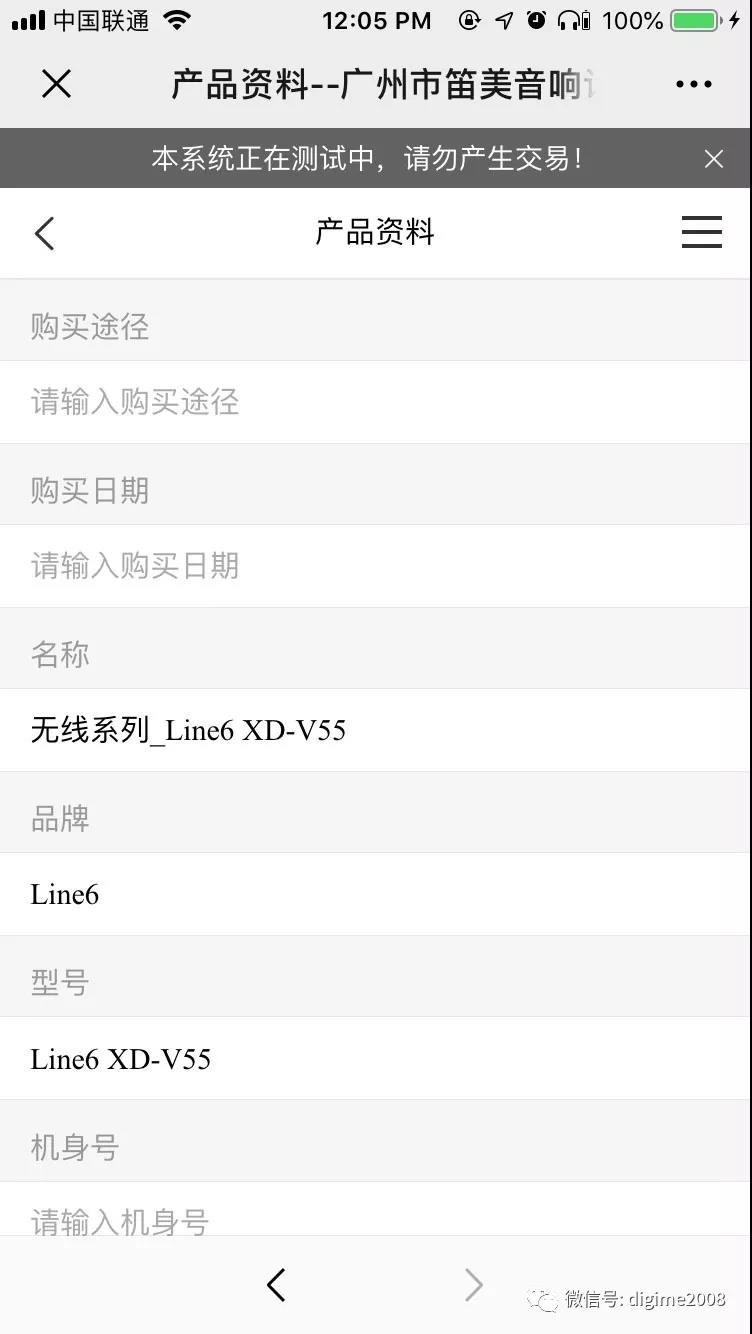
Task: Dismiss the system testing notice banner
Action: pos(714,158)
